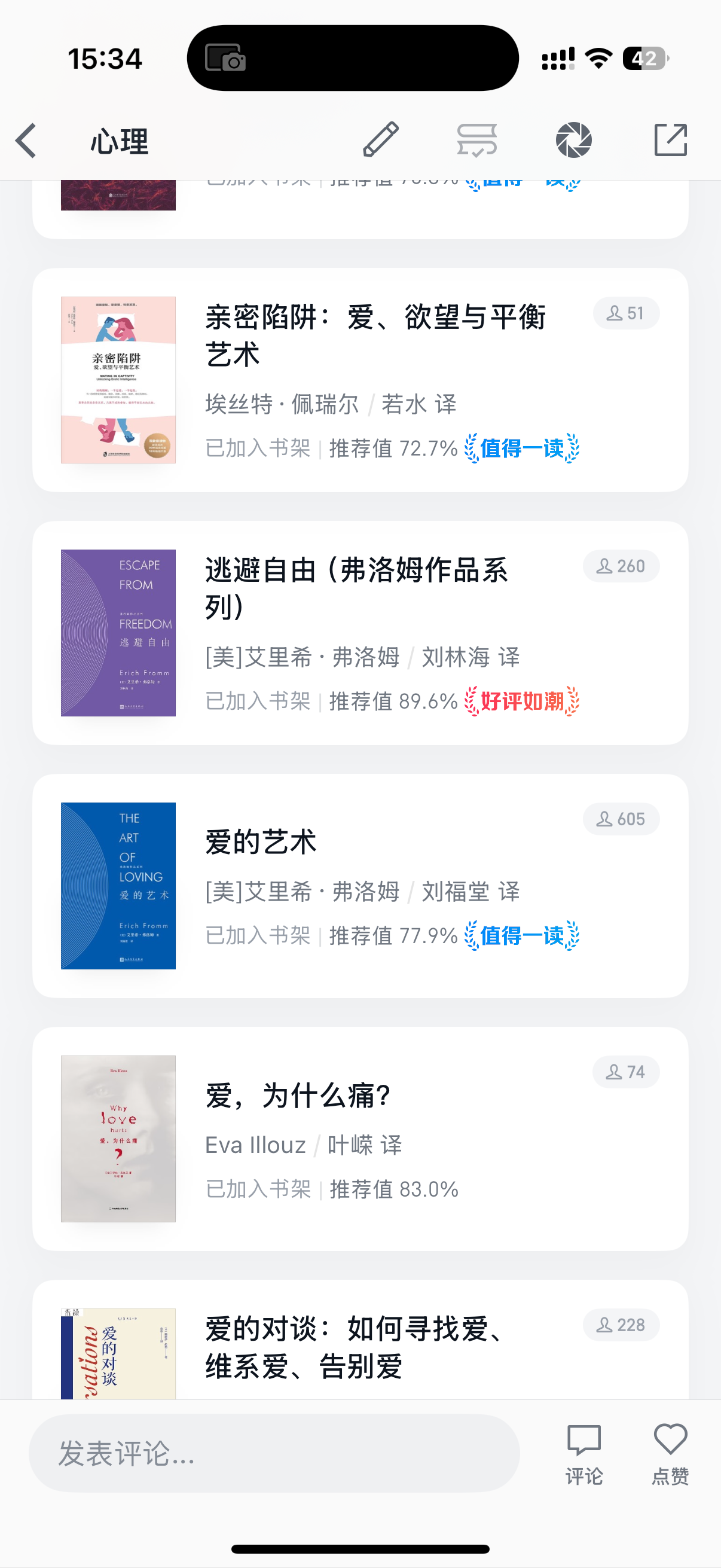Open the book 亲密陷阱：爱、欲望与平衡艺术

[x=360, y=380]
